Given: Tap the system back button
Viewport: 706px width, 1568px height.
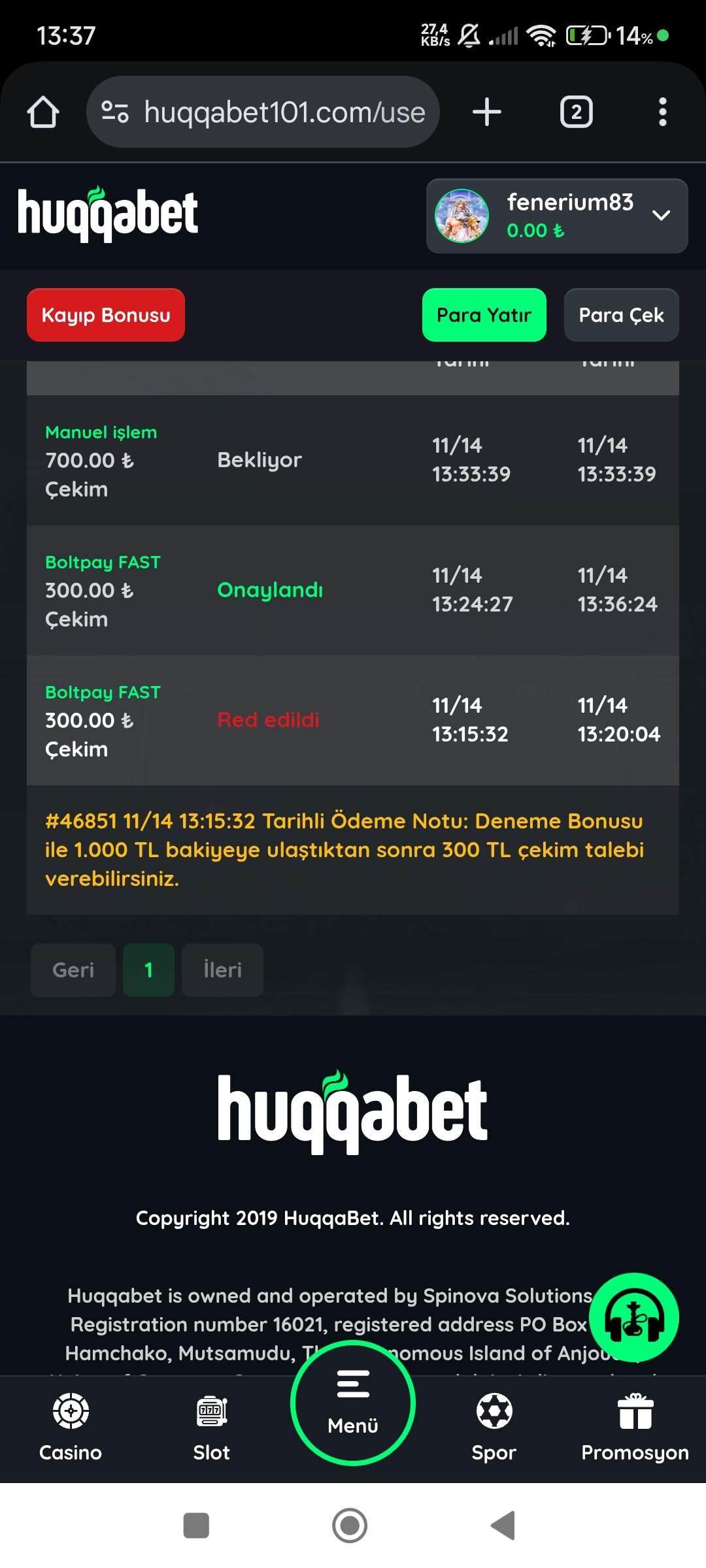Looking at the screenshot, I should click(x=503, y=1526).
